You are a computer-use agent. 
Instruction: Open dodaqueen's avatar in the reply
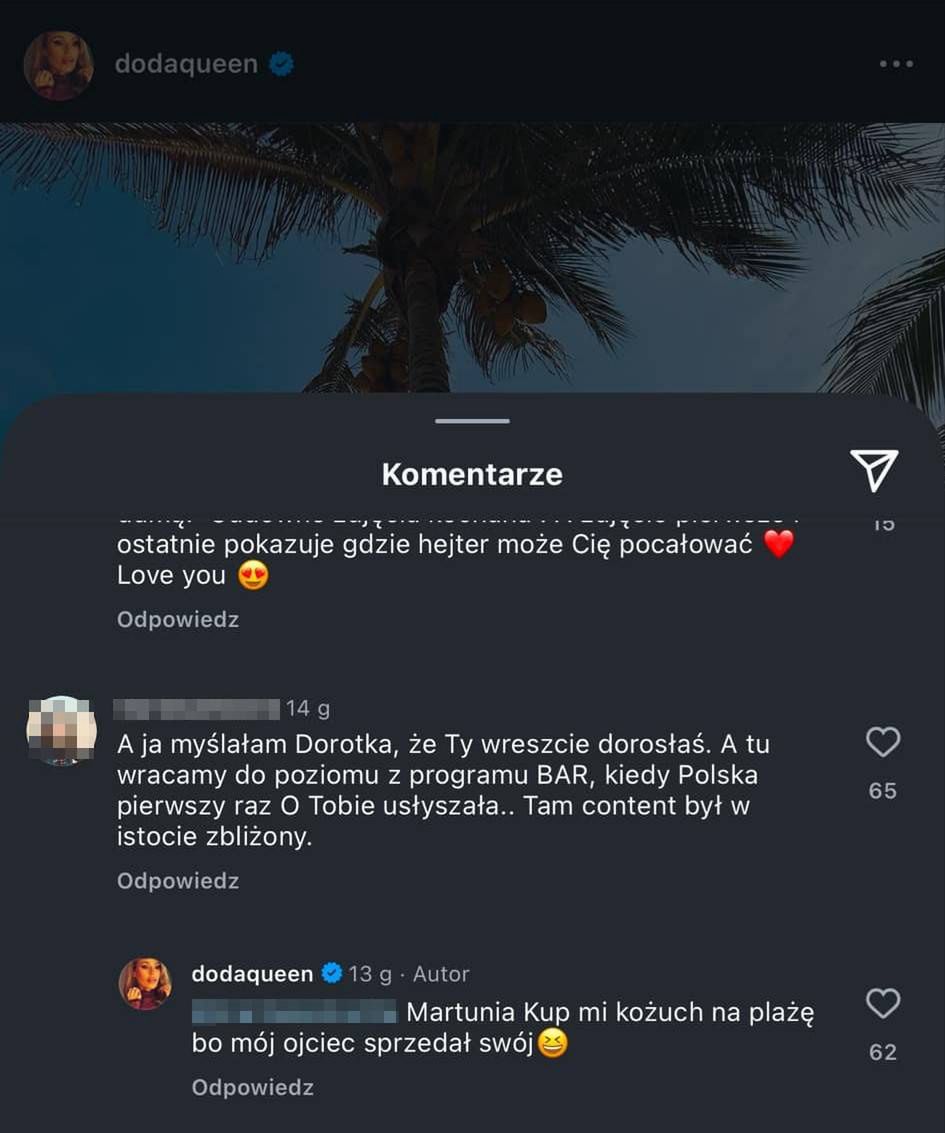[x=146, y=983]
